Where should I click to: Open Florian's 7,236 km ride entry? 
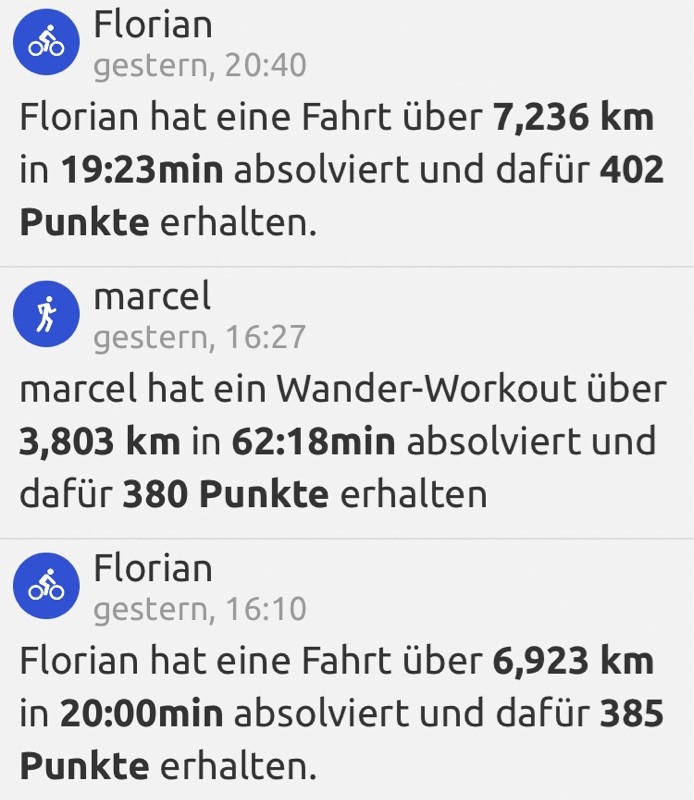coord(340,170)
